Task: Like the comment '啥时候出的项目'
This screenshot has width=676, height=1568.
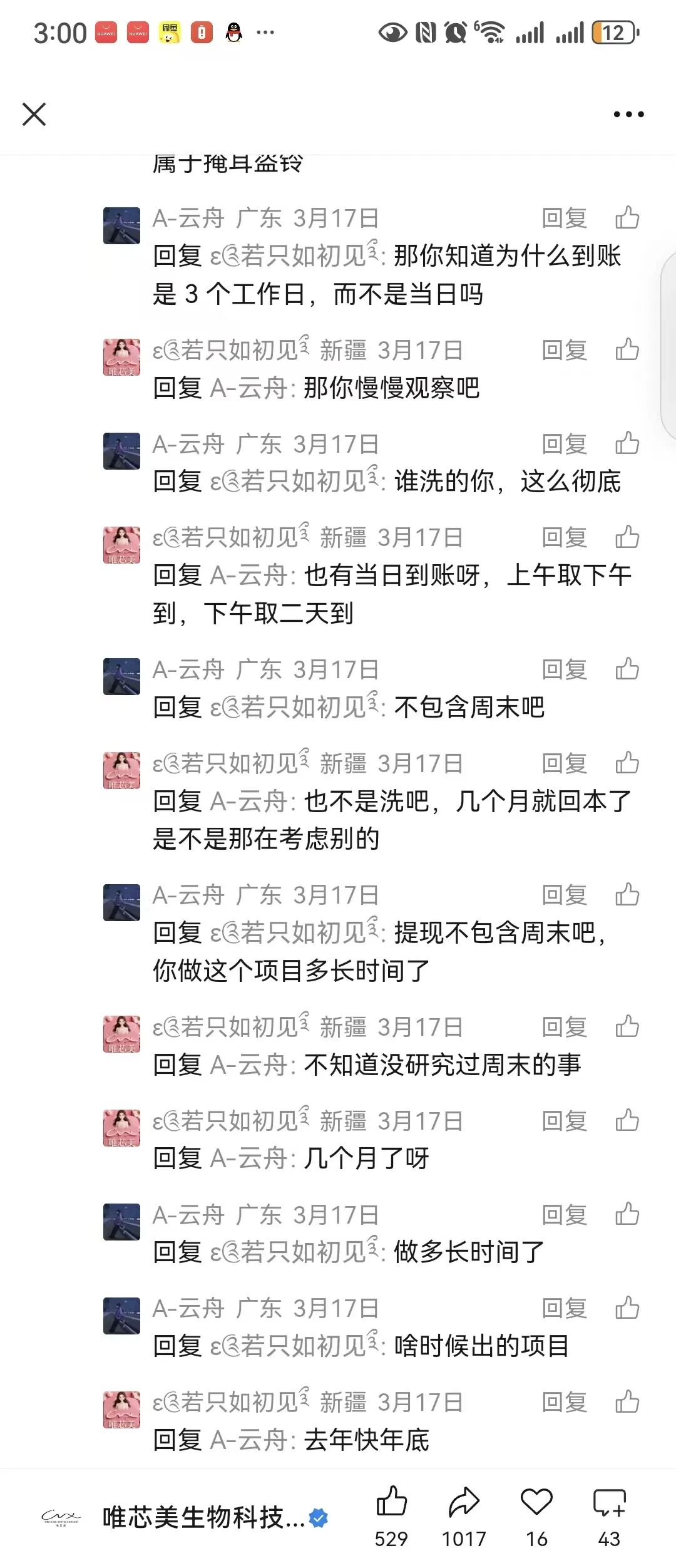Action: click(627, 1308)
